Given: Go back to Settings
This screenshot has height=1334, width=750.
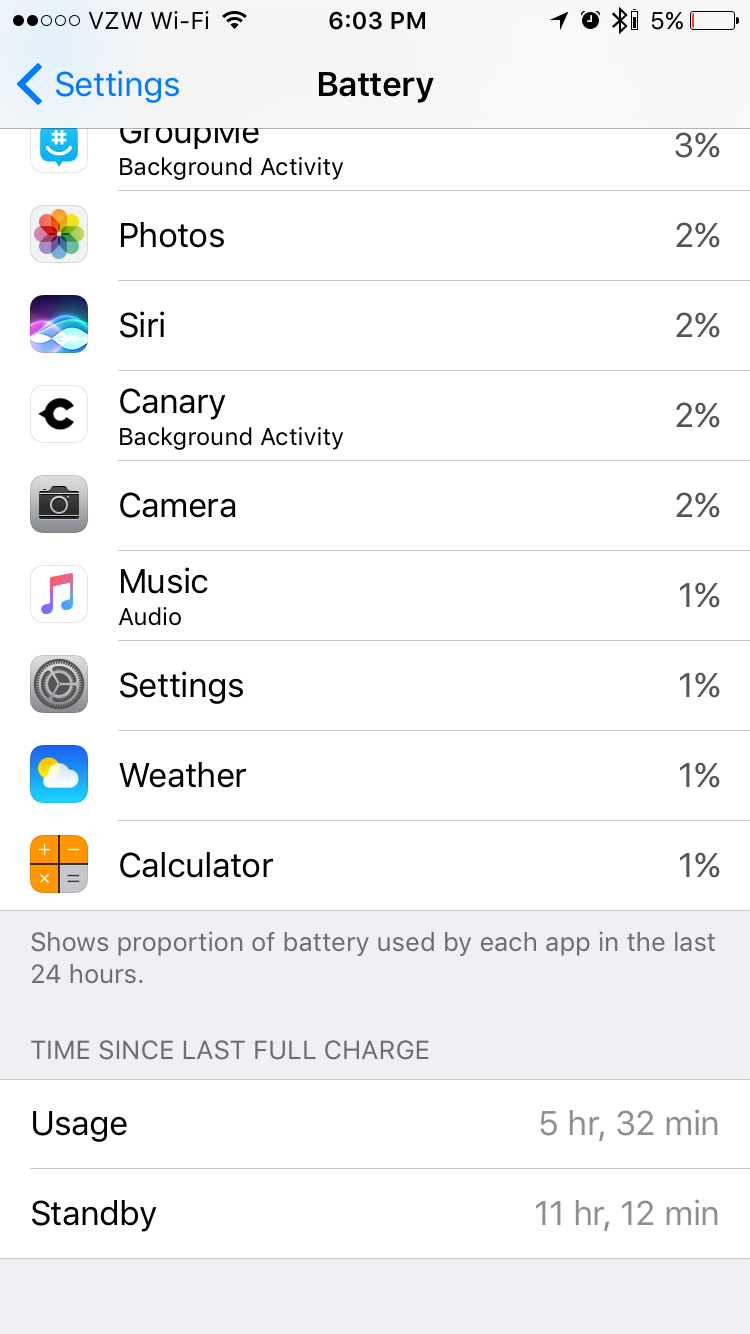Looking at the screenshot, I should pos(99,85).
